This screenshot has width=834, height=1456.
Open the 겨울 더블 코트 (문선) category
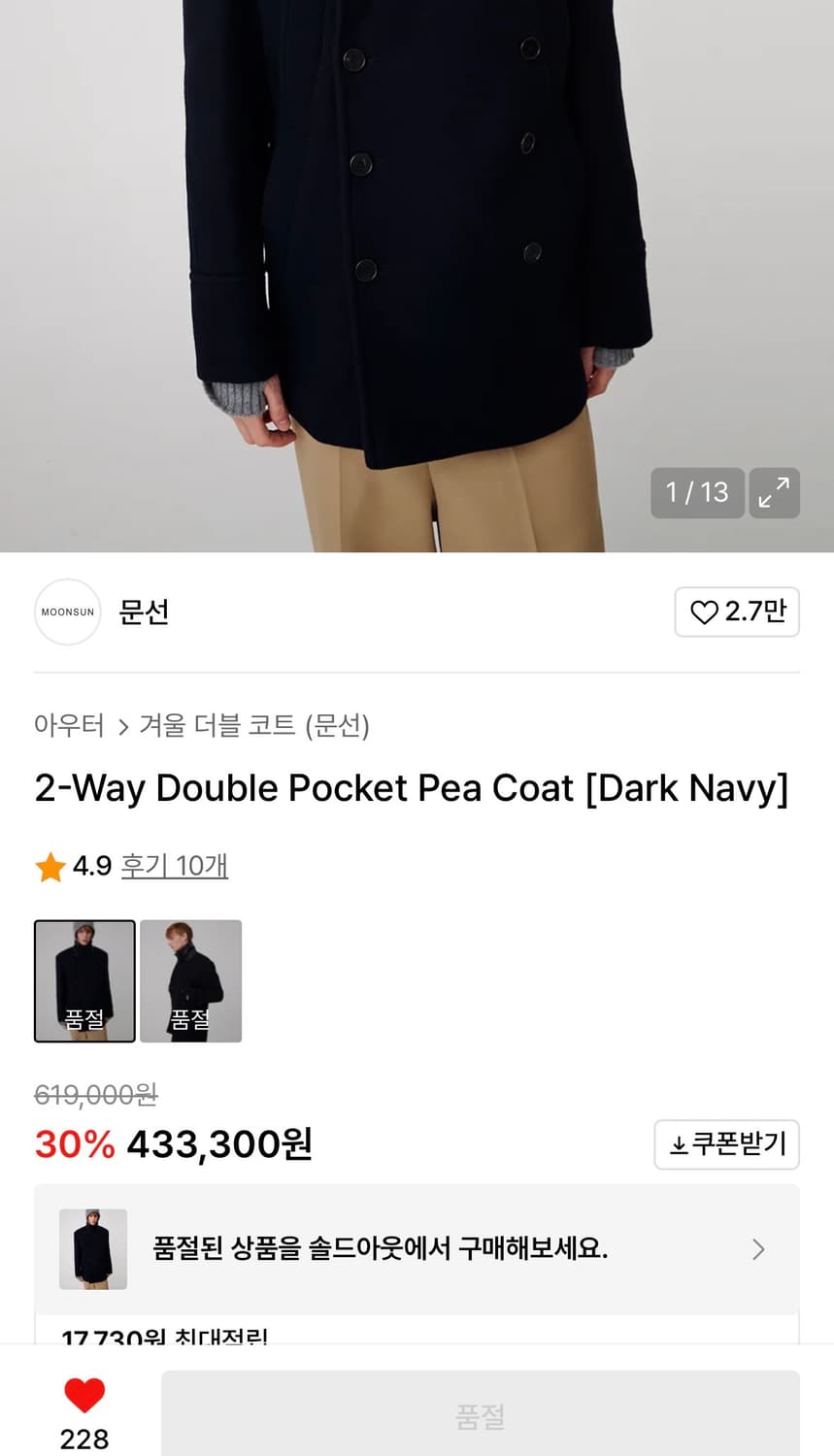coord(254,725)
